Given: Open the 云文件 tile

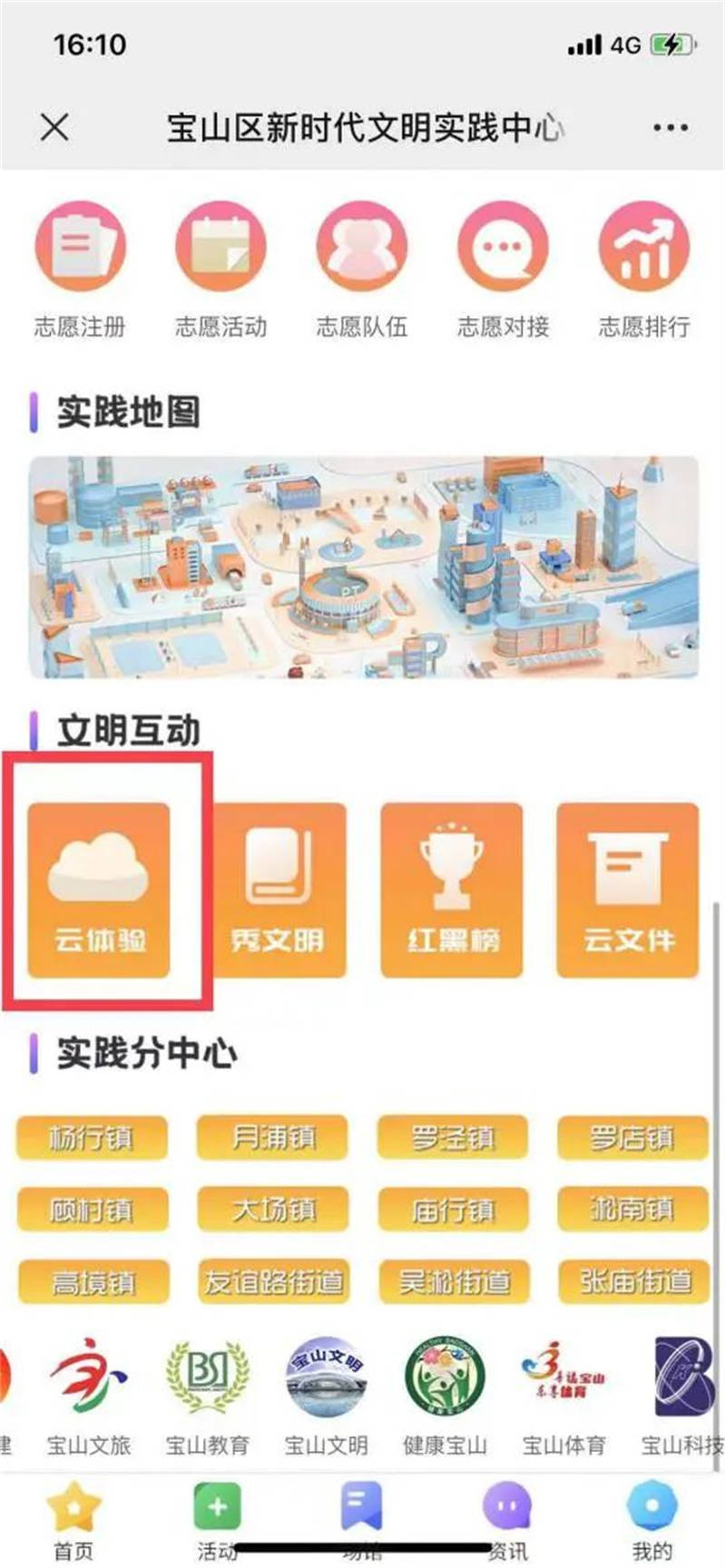Looking at the screenshot, I should [x=628, y=889].
